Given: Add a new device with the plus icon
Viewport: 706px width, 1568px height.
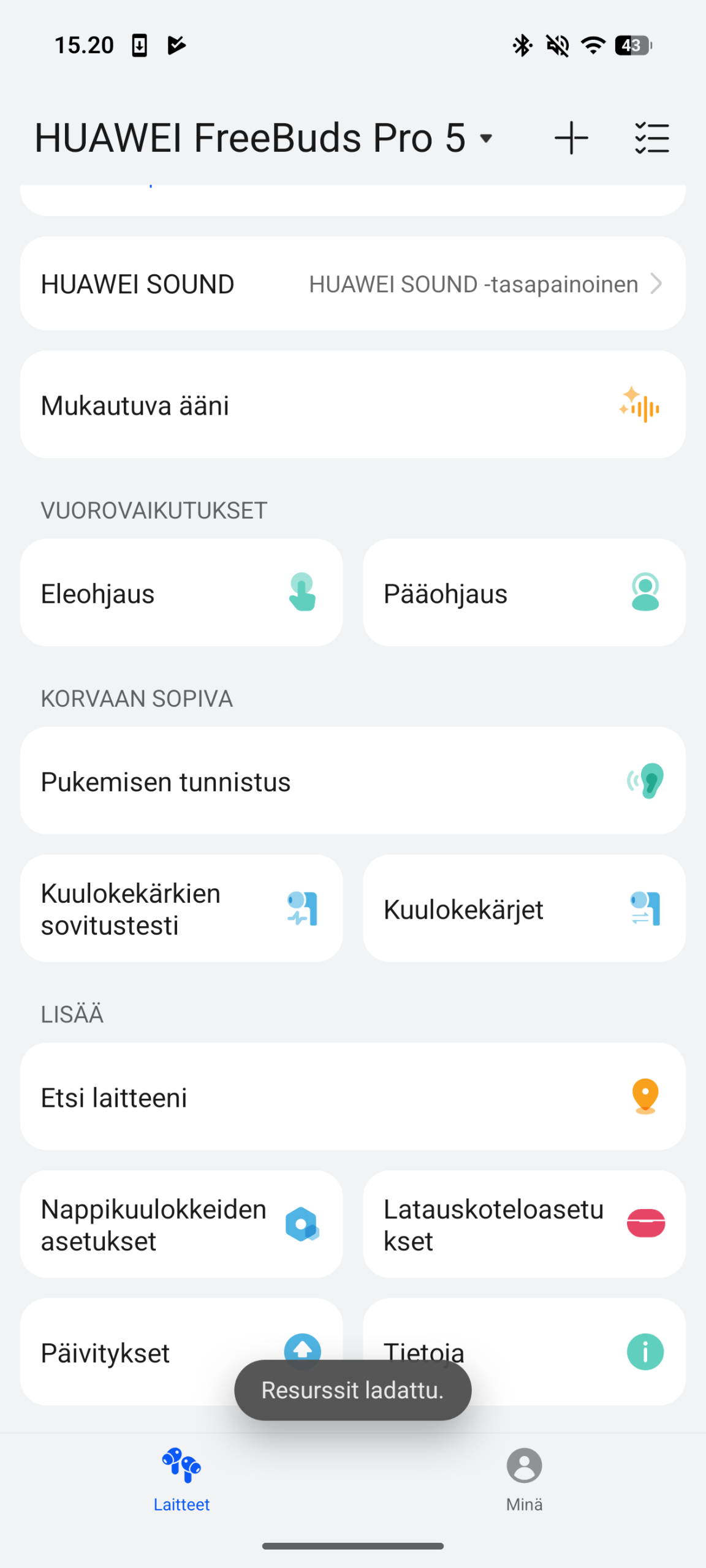Looking at the screenshot, I should [571, 138].
